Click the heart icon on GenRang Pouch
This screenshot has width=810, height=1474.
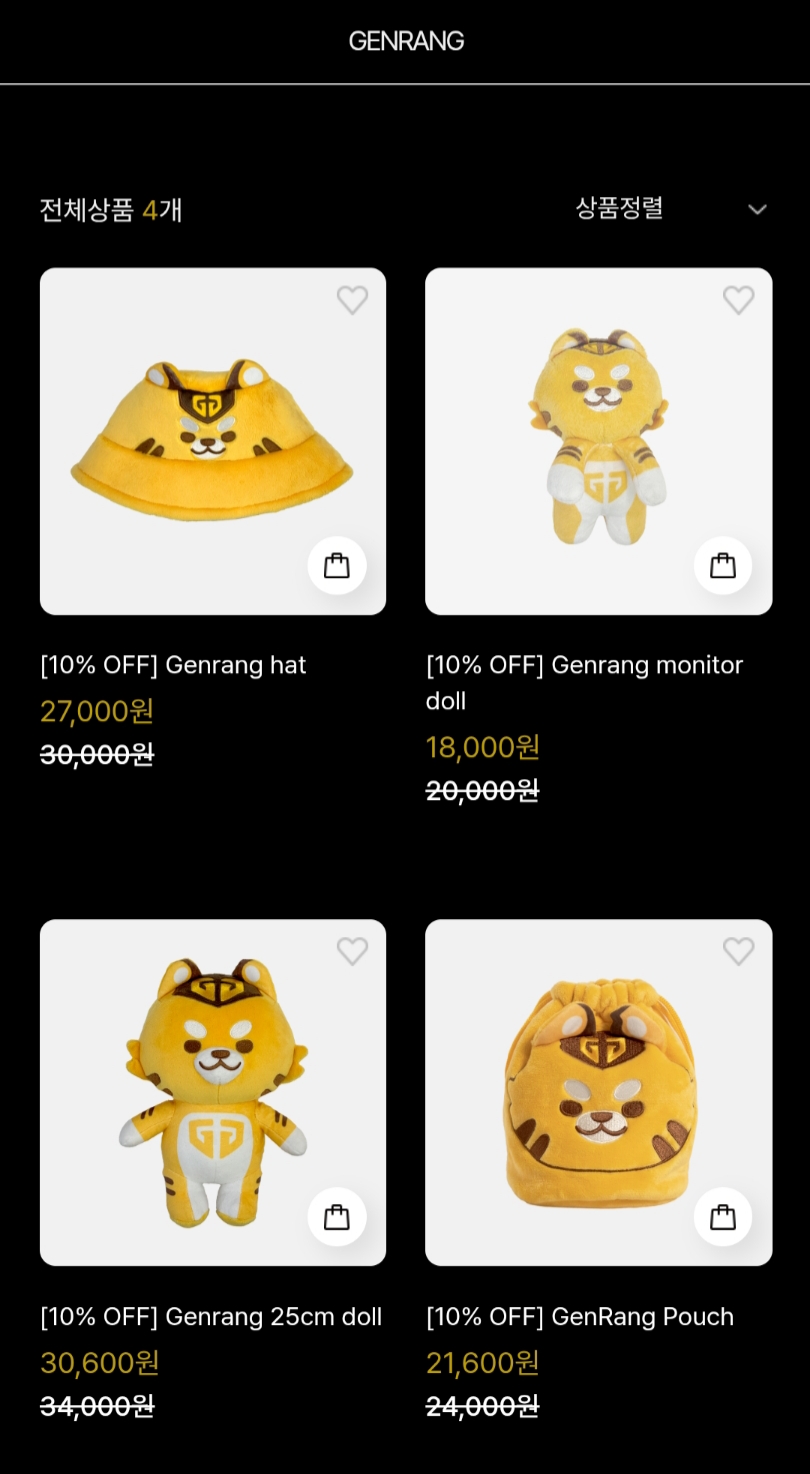point(738,951)
